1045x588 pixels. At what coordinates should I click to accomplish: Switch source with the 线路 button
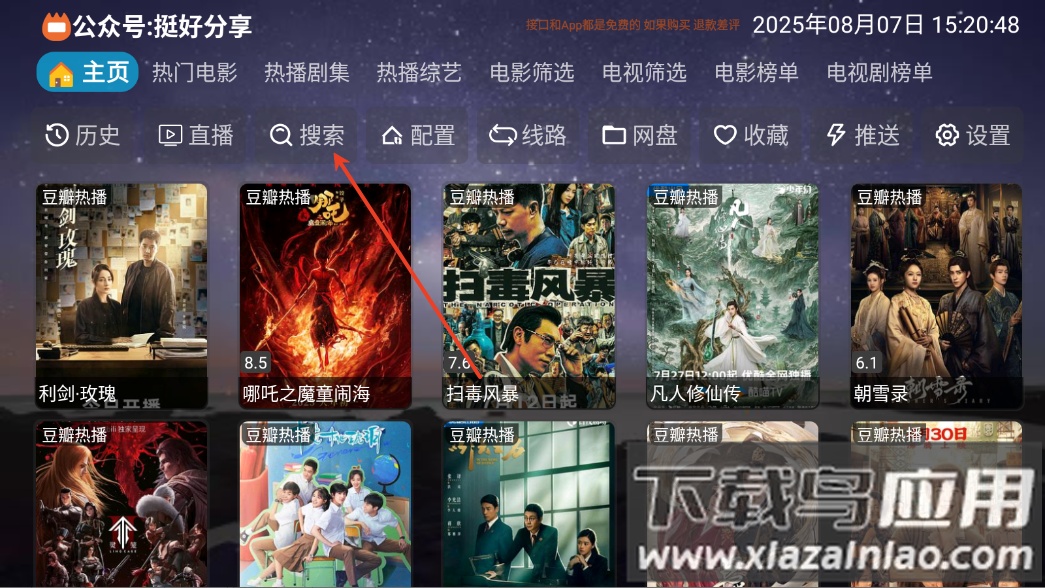pos(528,136)
